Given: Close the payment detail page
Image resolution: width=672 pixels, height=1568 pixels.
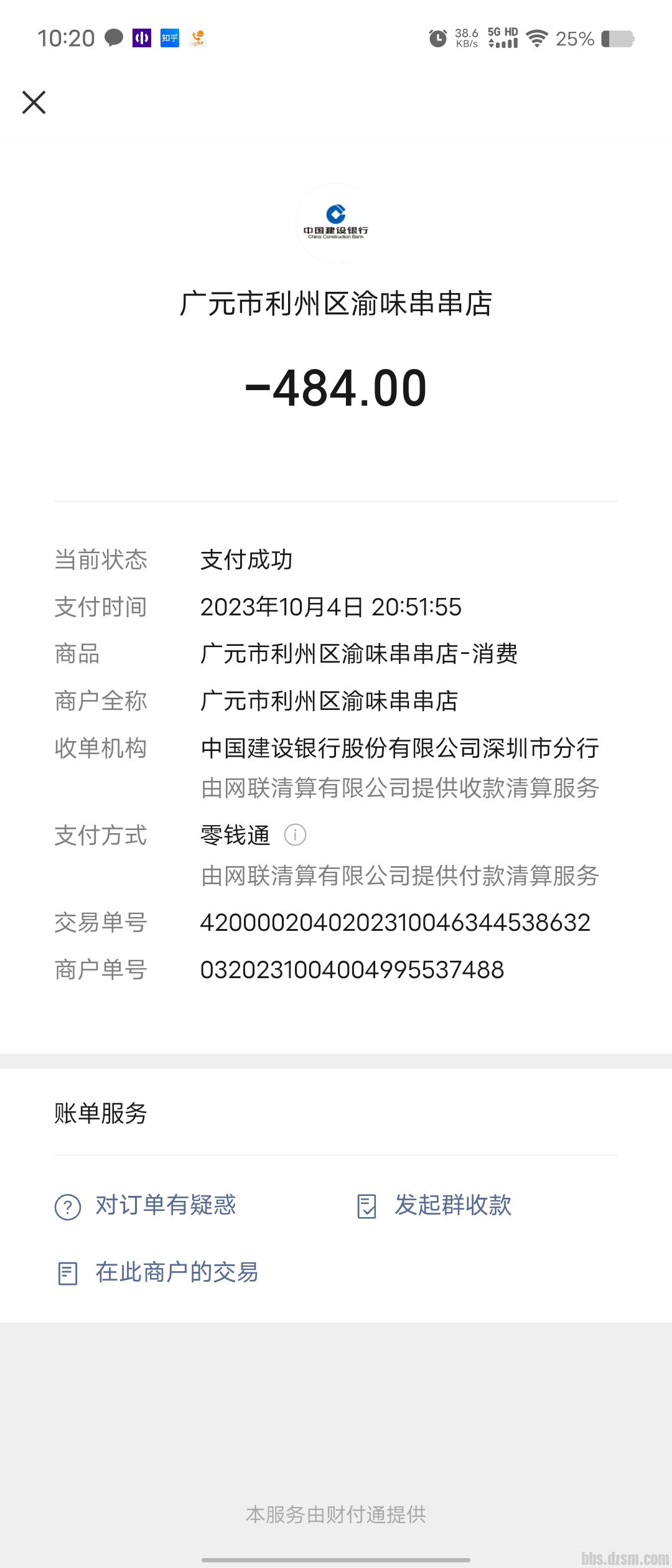Looking at the screenshot, I should pyautogui.click(x=34, y=103).
